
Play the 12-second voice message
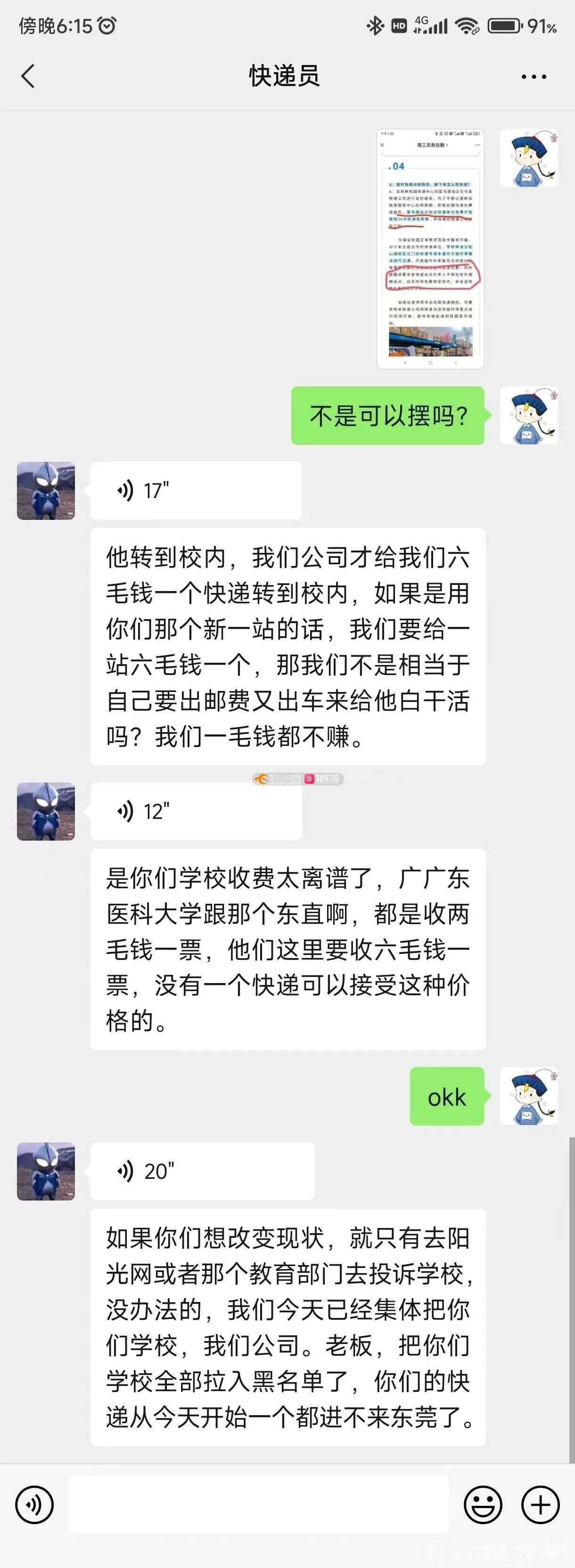[x=196, y=811]
